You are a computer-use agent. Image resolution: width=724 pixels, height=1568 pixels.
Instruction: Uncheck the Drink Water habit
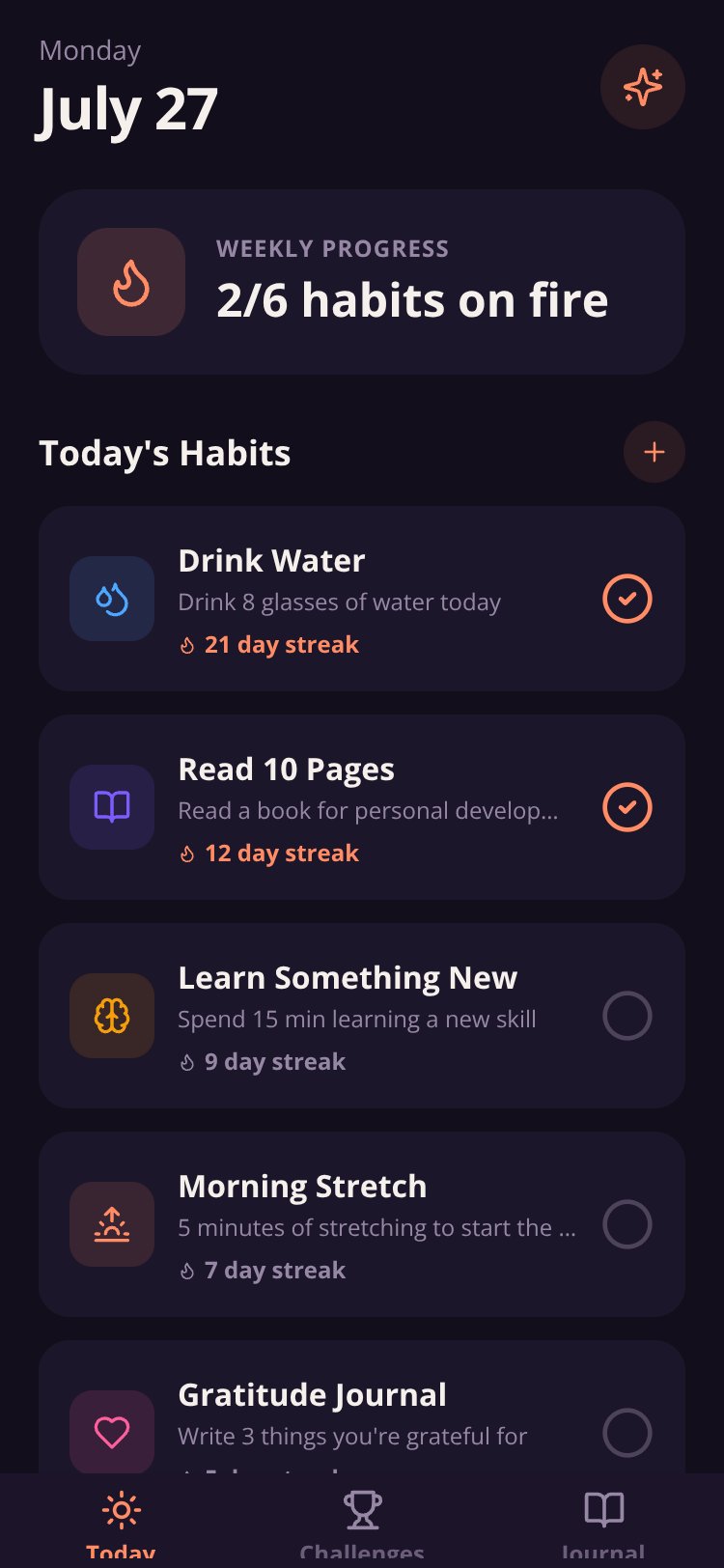(x=627, y=599)
